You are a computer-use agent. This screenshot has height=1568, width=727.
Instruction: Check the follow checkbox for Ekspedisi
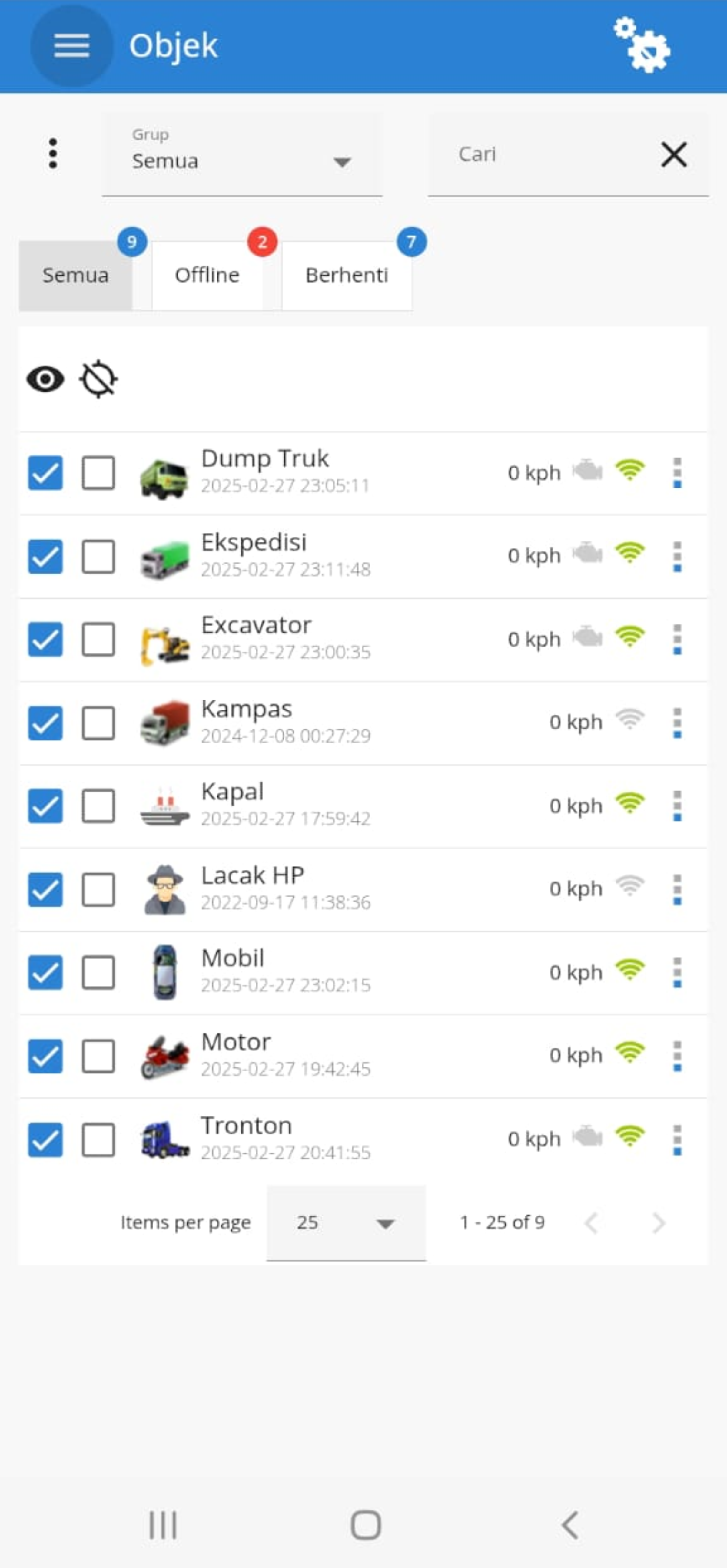tap(99, 556)
